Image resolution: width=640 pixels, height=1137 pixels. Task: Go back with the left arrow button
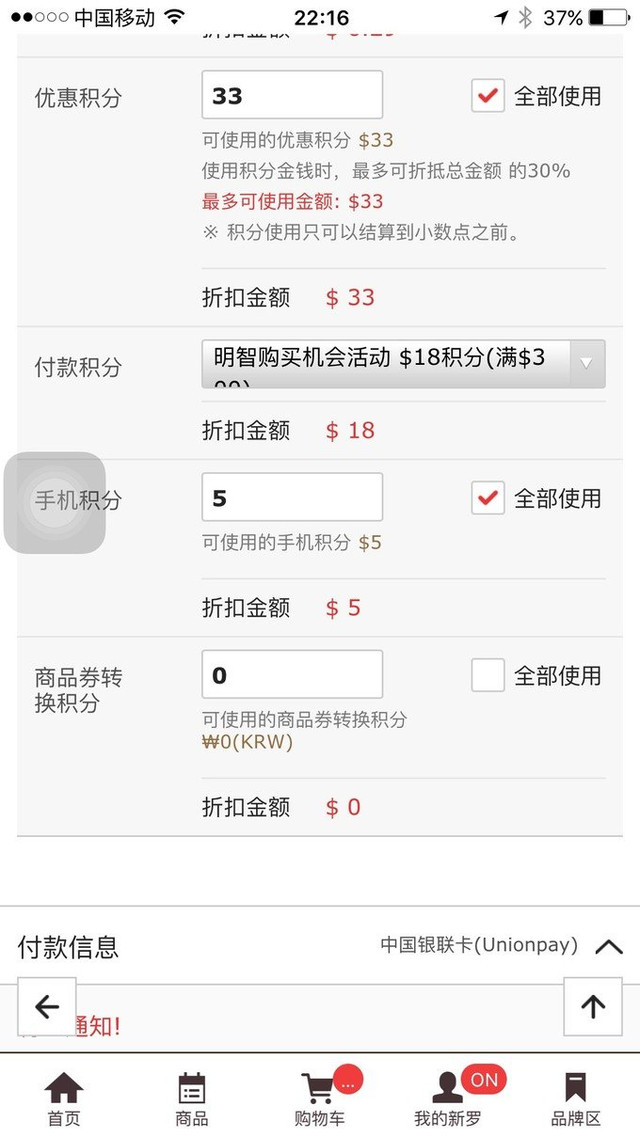[x=47, y=1006]
